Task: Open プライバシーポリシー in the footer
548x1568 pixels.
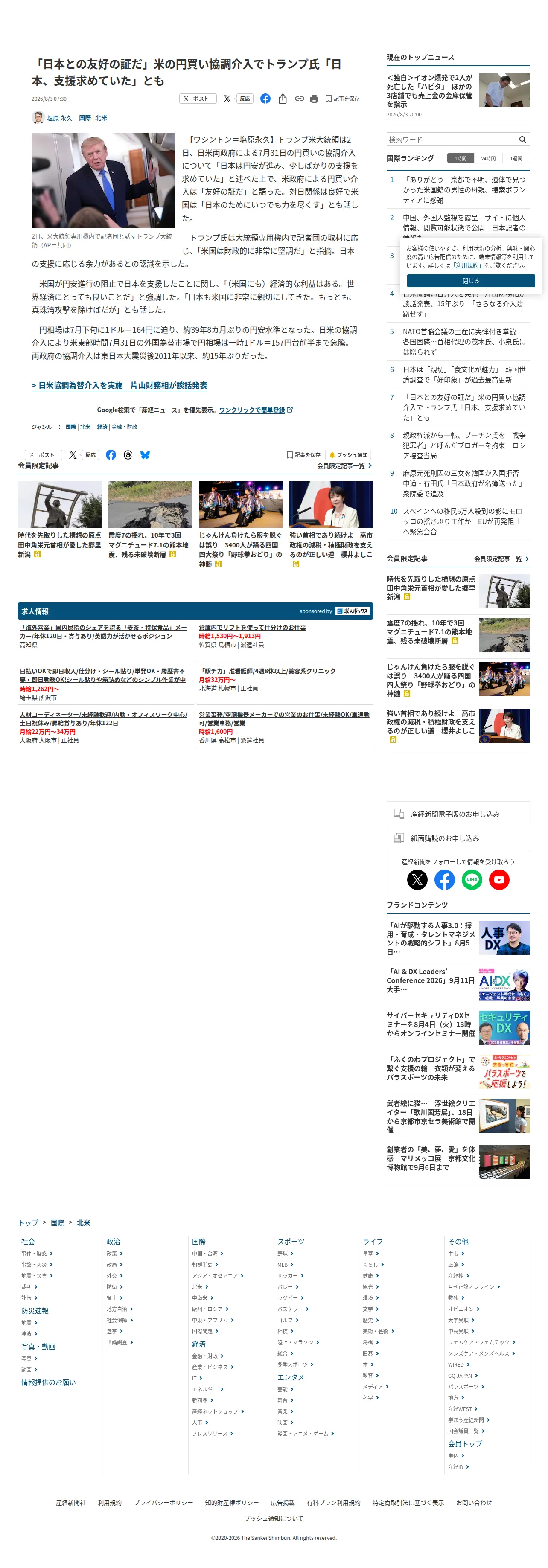Action: pyautogui.click(x=163, y=1503)
